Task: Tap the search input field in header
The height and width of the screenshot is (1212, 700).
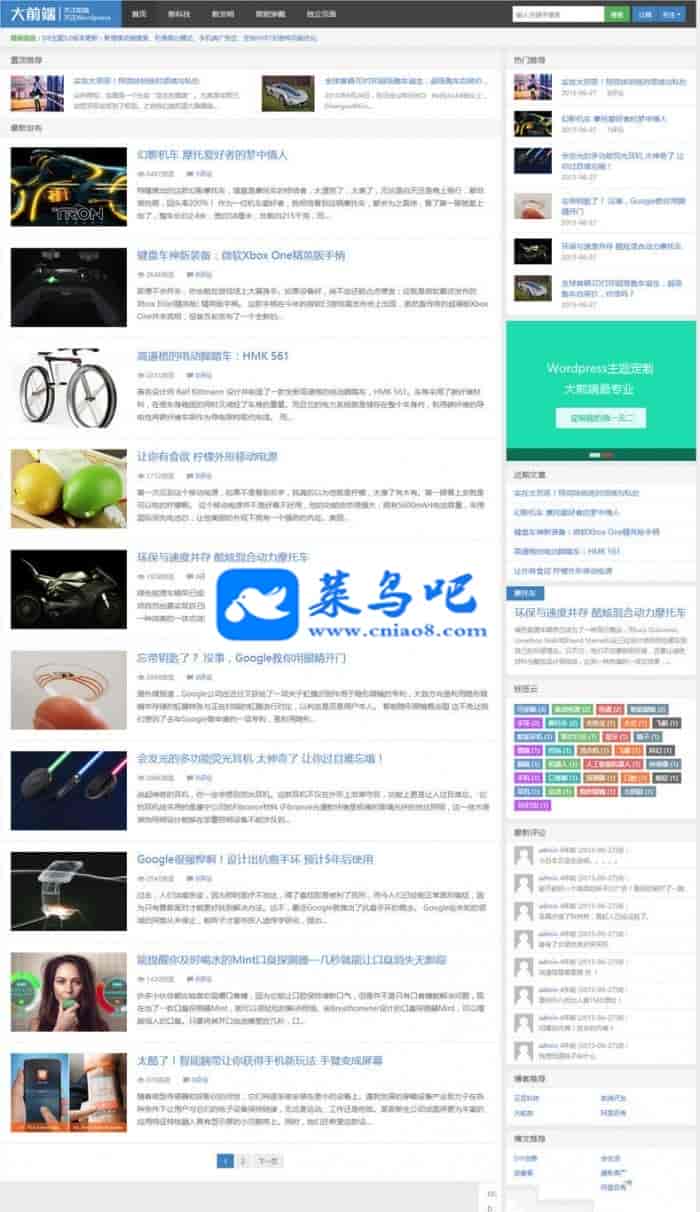Action: (557, 14)
